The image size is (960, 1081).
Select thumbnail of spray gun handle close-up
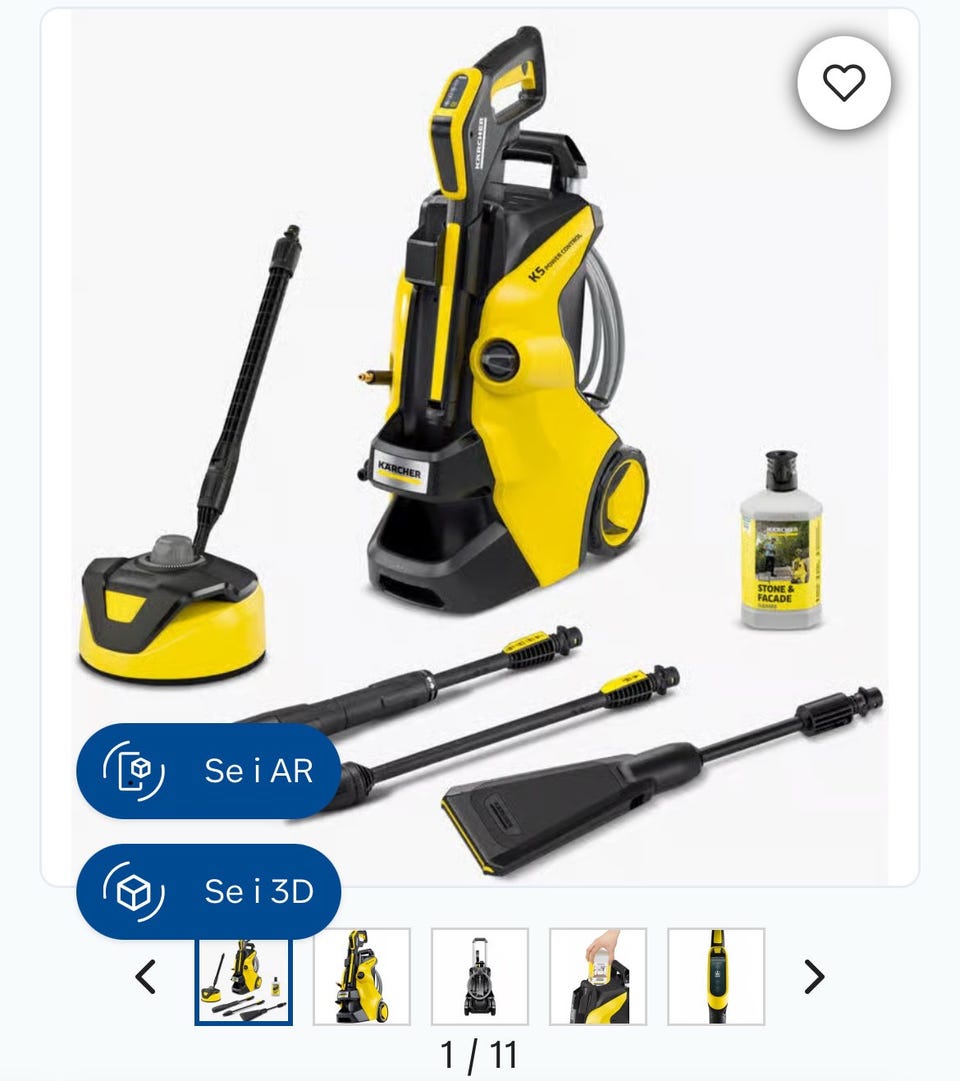[x=716, y=977]
